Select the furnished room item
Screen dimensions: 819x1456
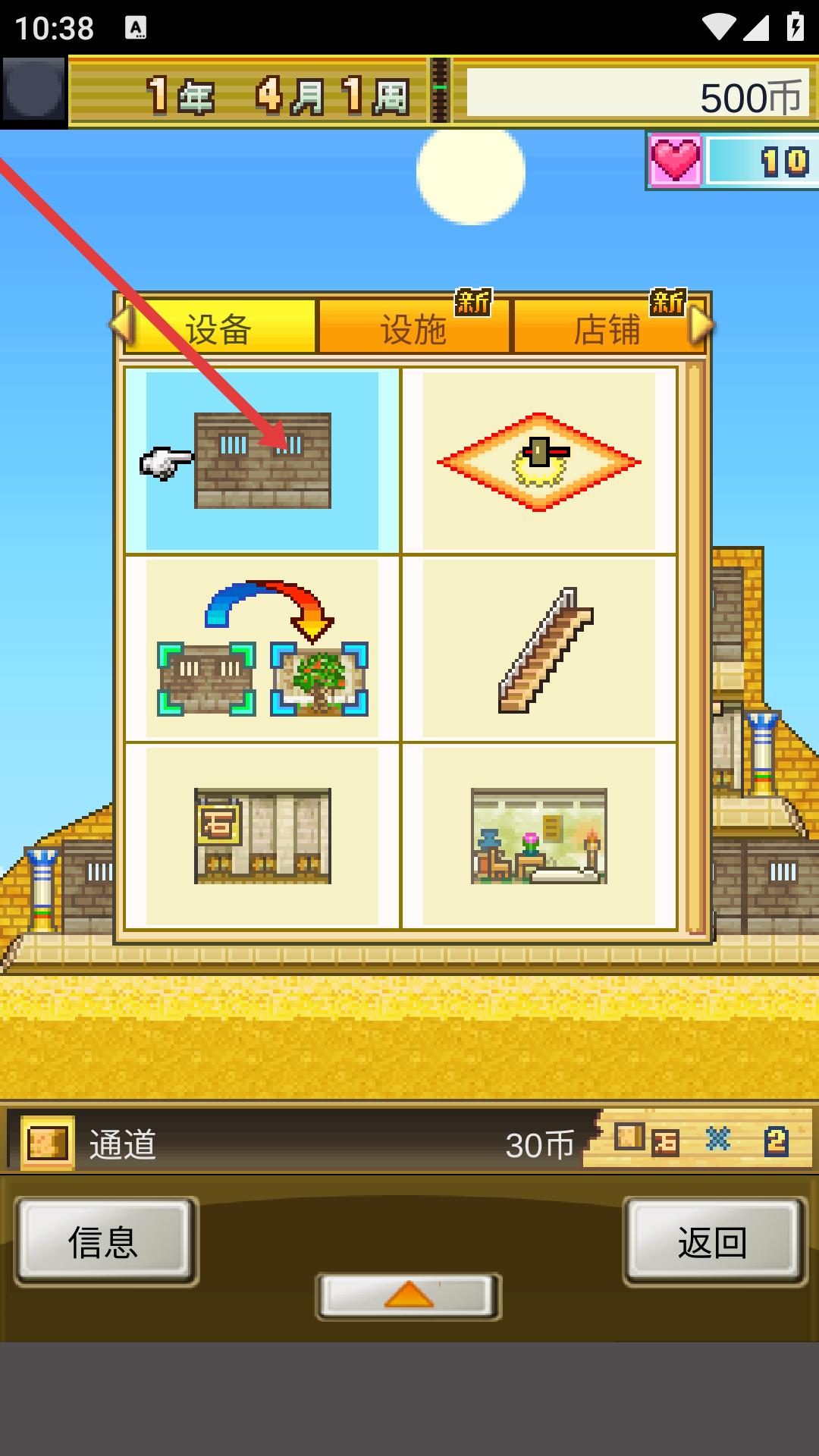[538, 836]
